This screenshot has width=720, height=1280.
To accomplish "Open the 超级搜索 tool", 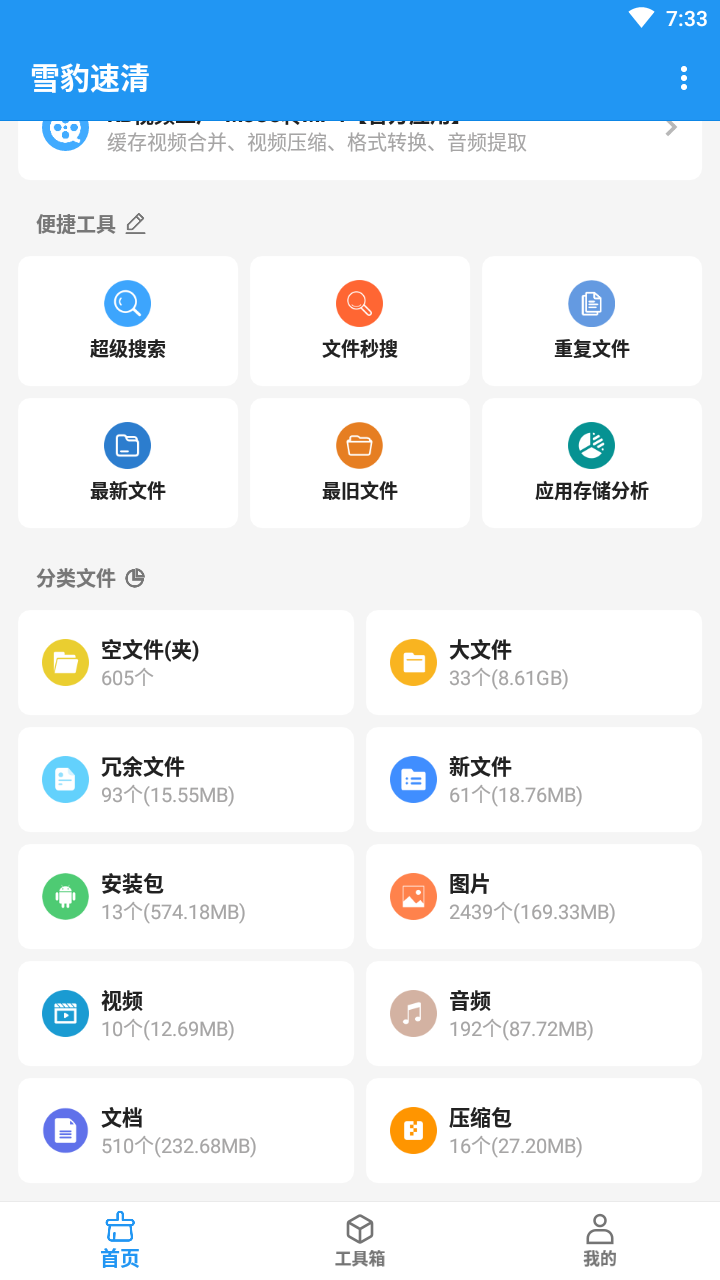I will [128, 321].
